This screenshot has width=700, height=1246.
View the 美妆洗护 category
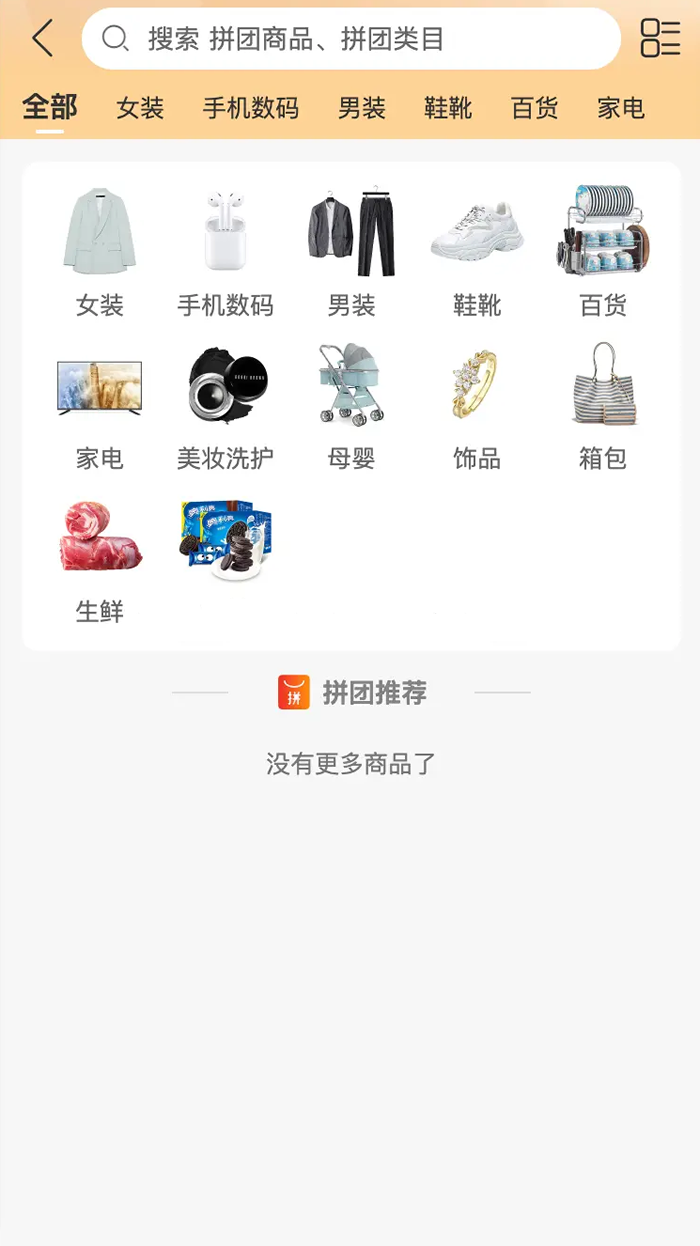(x=225, y=405)
